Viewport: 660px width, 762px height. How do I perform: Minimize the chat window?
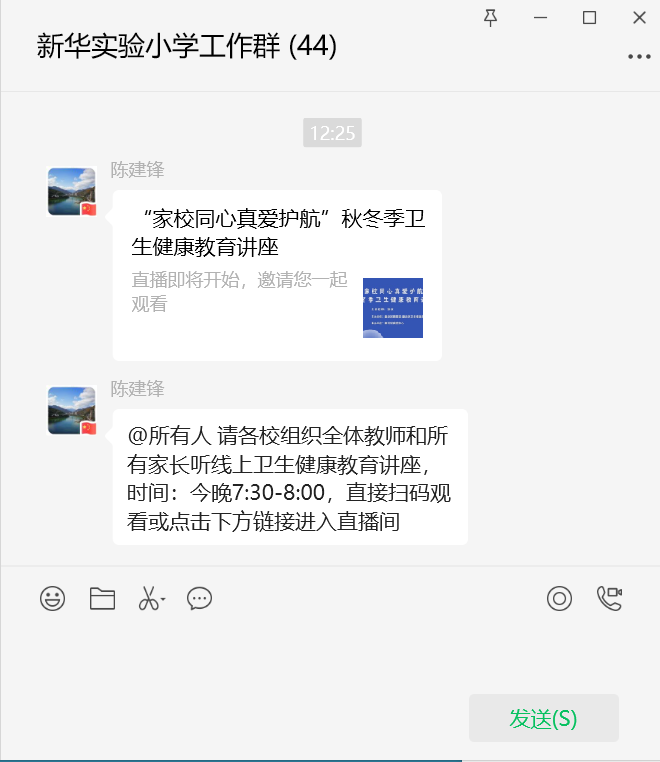540,17
